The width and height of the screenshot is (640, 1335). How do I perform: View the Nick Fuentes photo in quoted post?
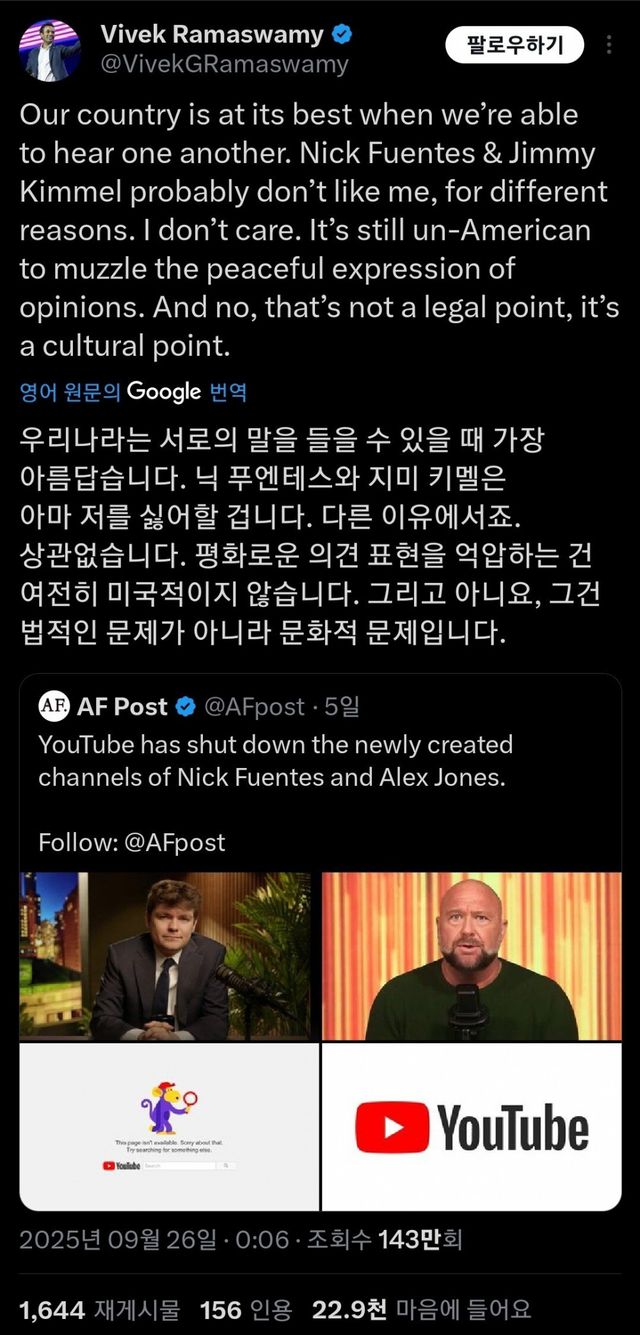[169, 956]
